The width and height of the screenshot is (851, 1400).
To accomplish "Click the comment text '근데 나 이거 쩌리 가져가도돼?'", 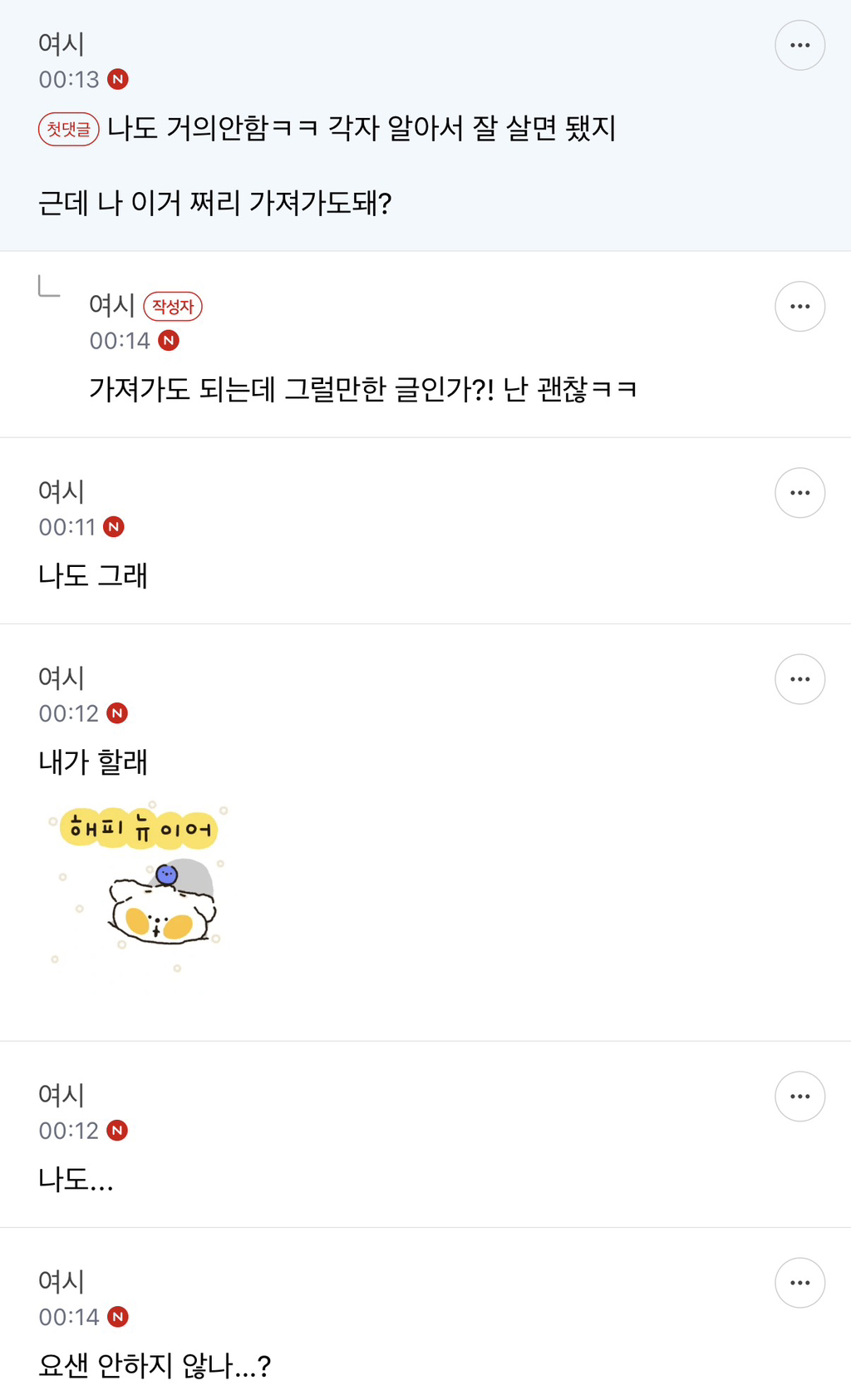I will pos(216,202).
